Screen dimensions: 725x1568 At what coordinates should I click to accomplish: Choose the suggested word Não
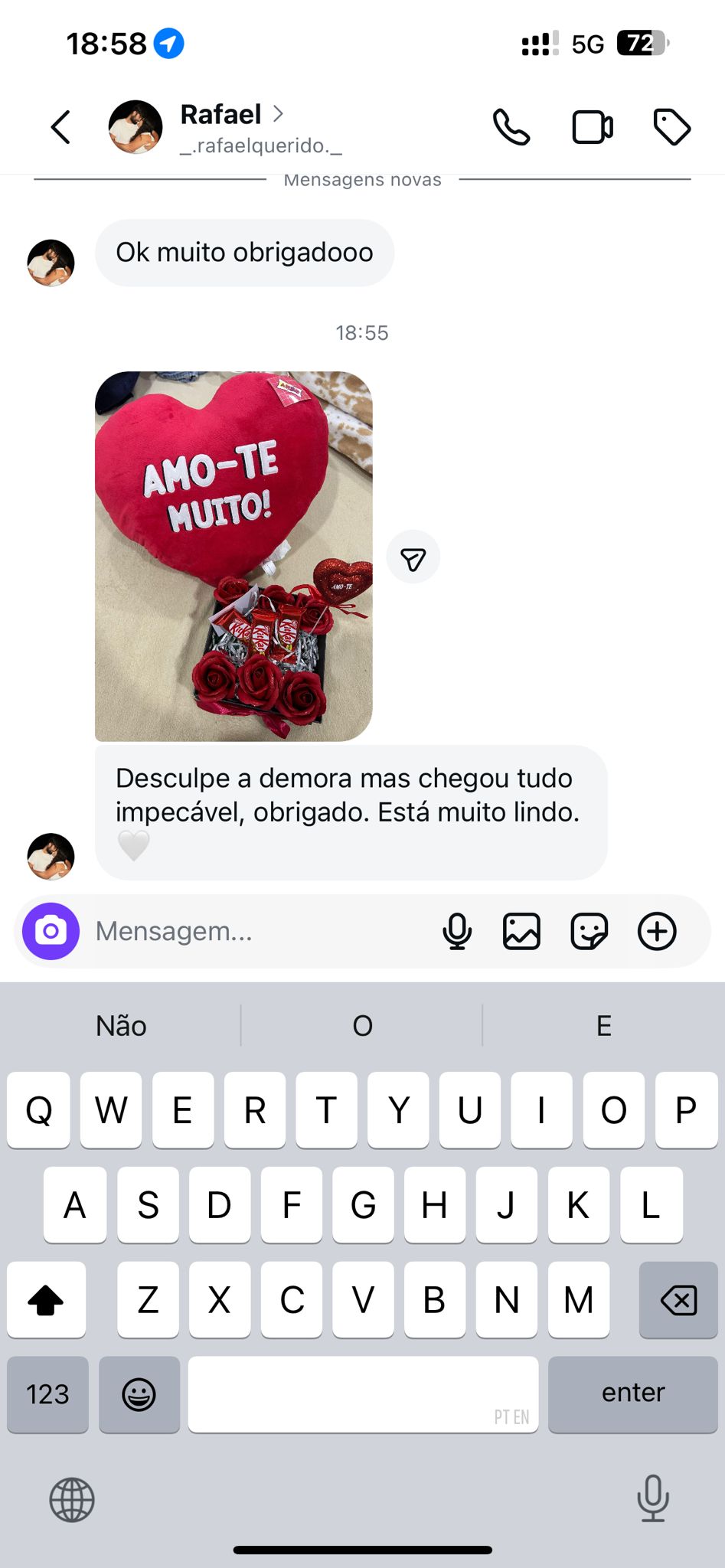(x=121, y=1025)
